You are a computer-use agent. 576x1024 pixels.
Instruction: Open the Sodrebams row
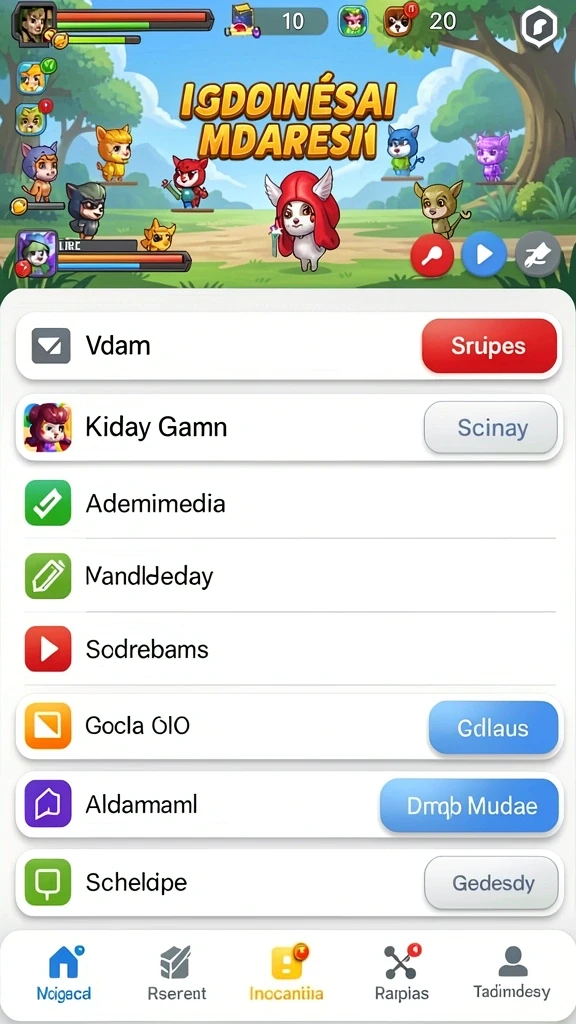coord(288,648)
